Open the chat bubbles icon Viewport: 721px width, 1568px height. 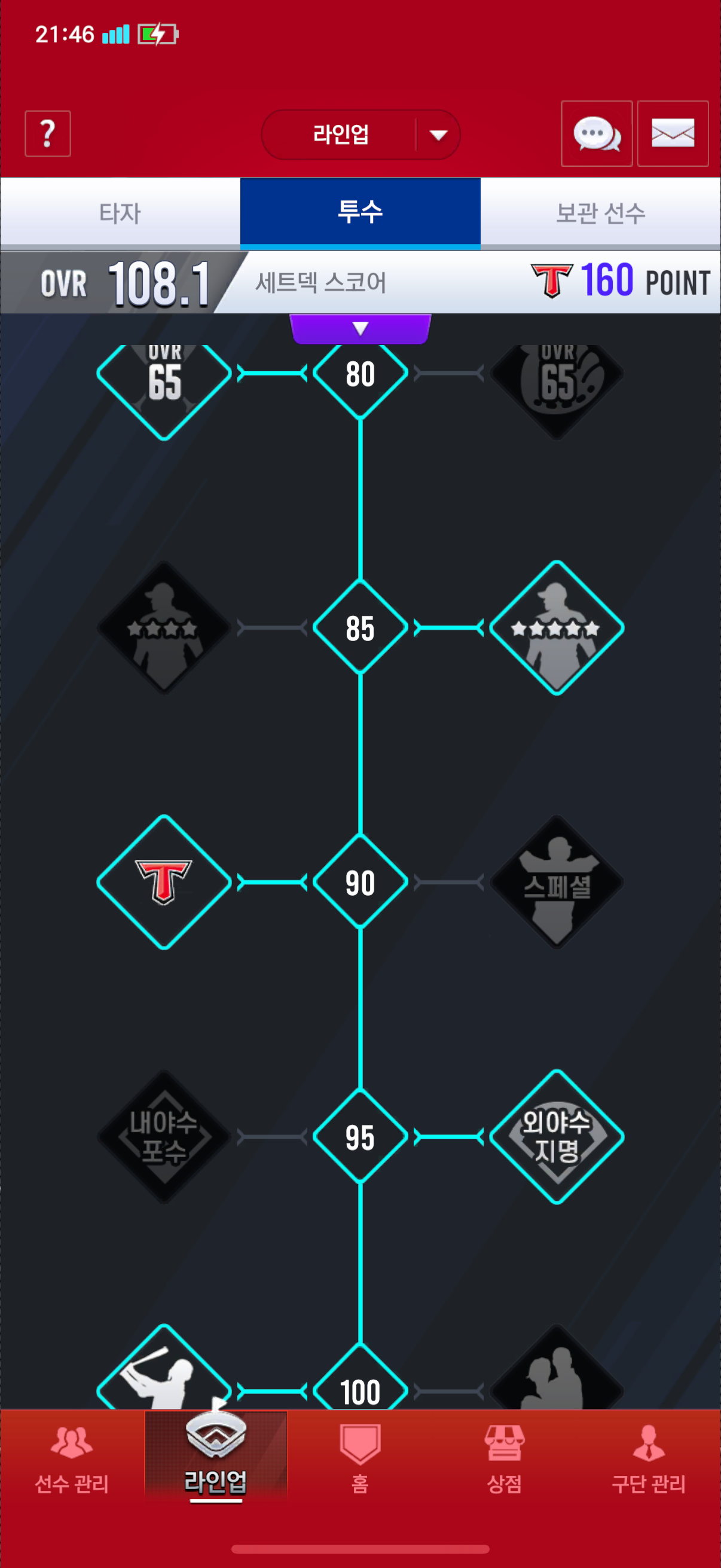click(596, 133)
